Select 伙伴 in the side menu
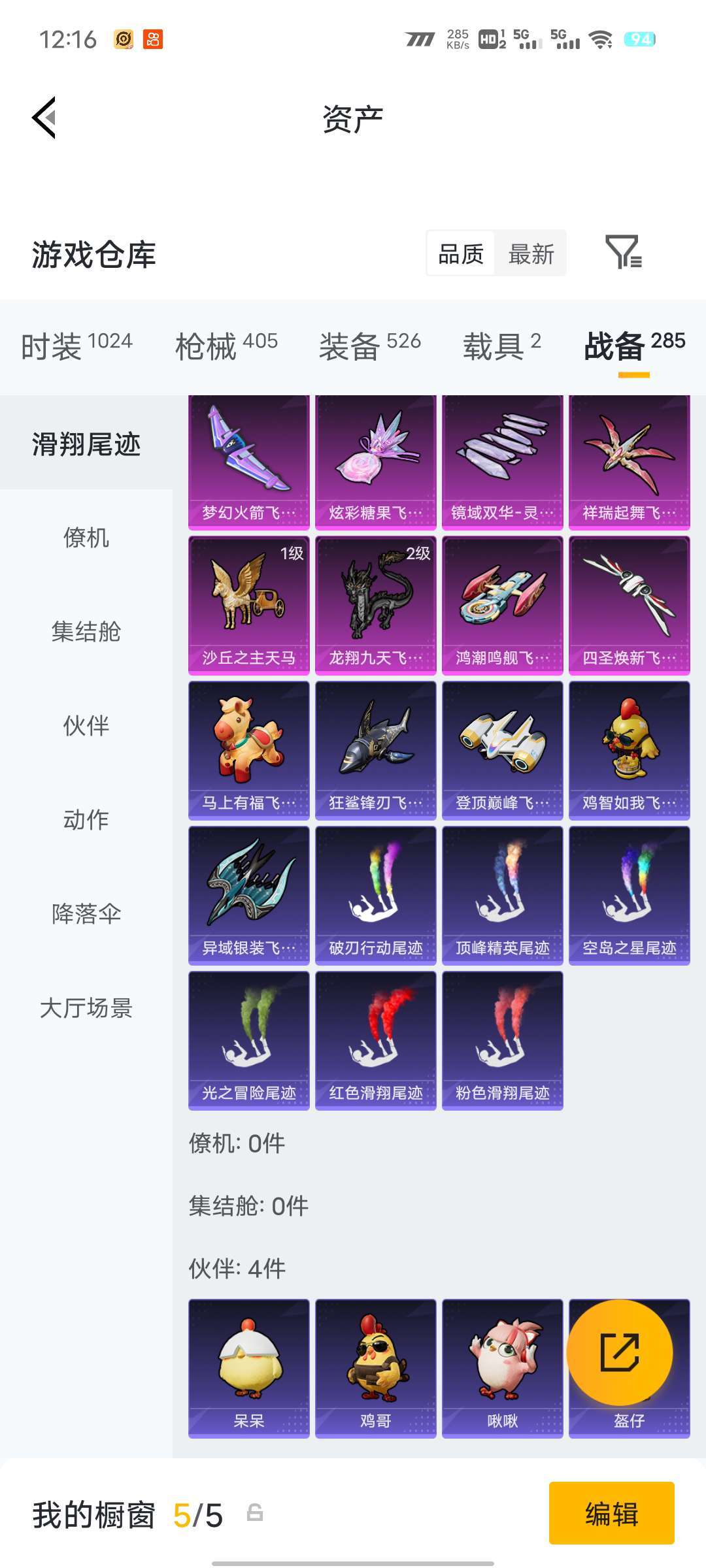 [x=86, y=726]
